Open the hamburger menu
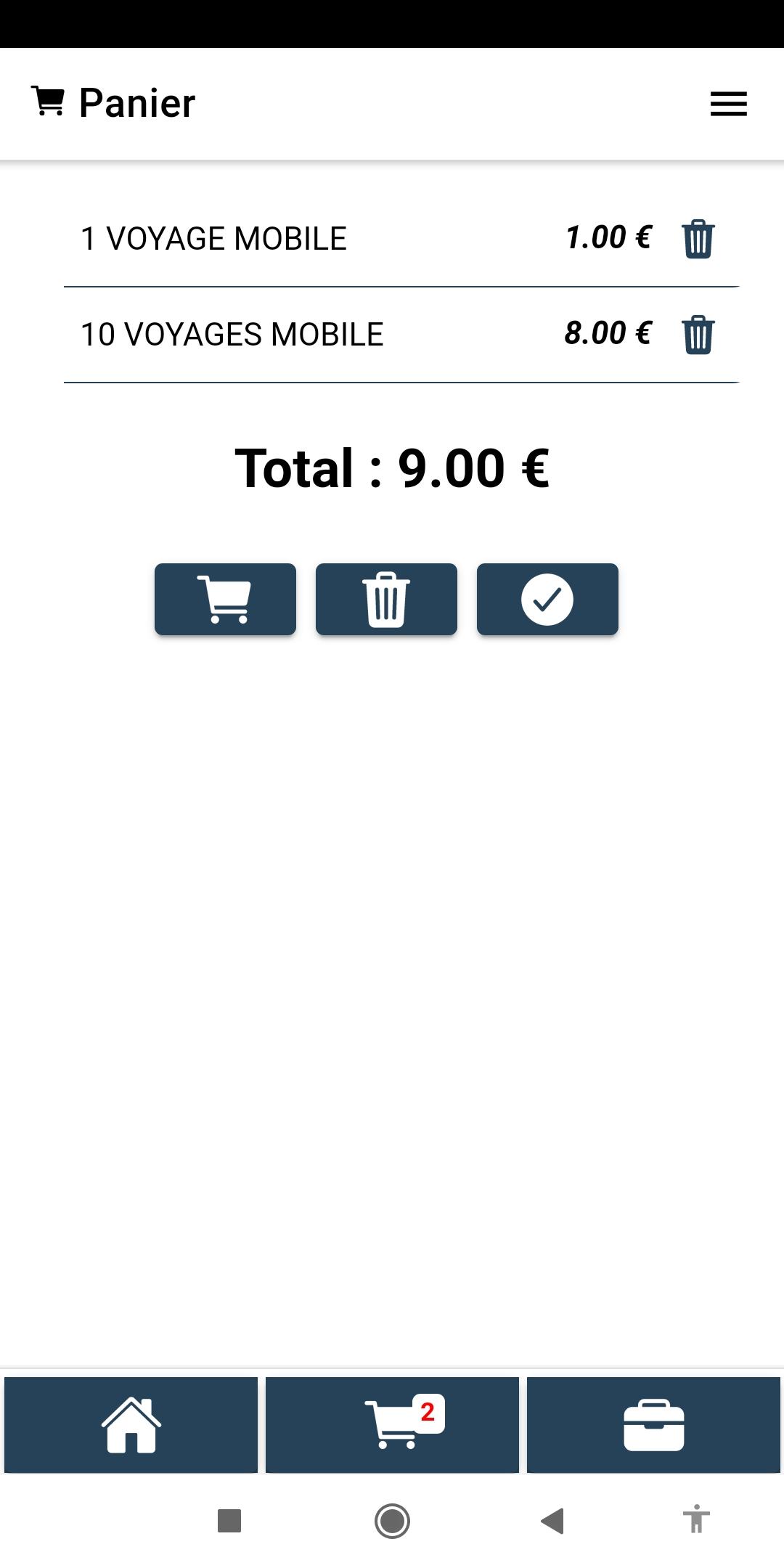784x1568 pixels. [728, 104]
